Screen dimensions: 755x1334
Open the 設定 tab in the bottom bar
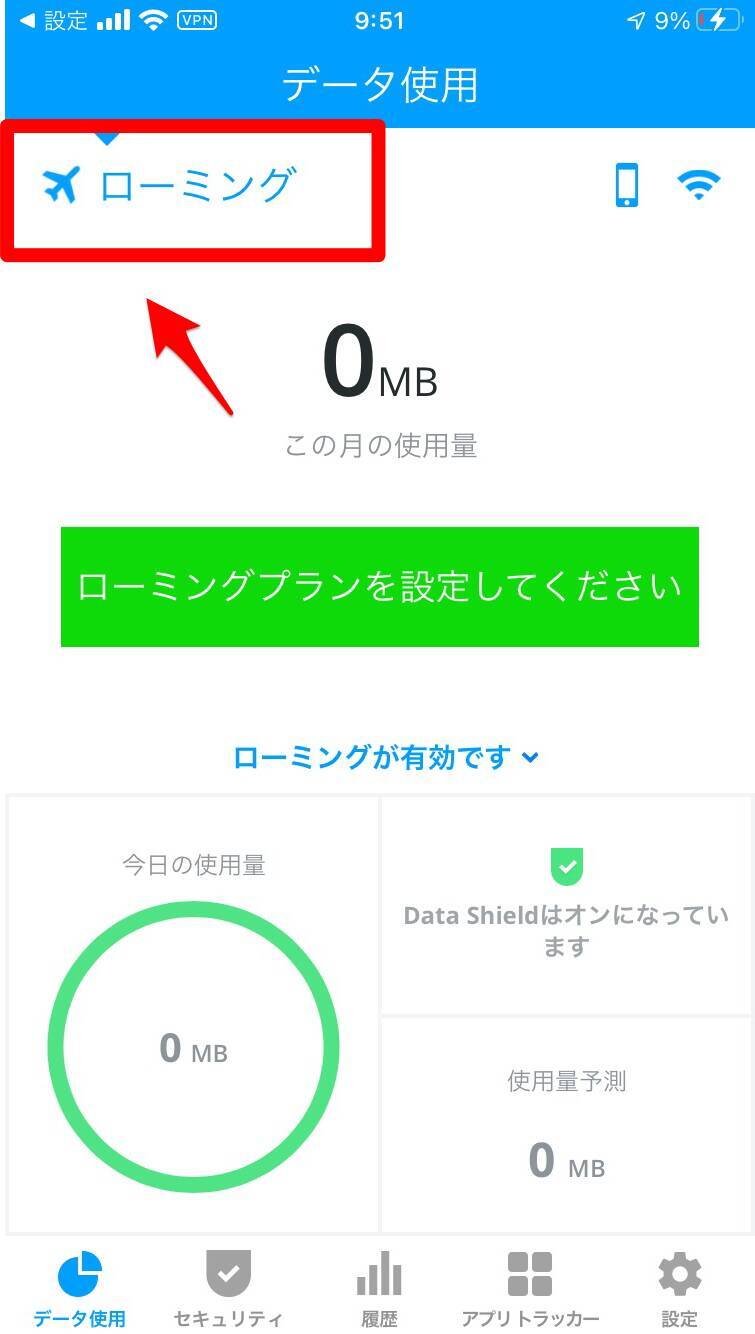pos(679,1289)
